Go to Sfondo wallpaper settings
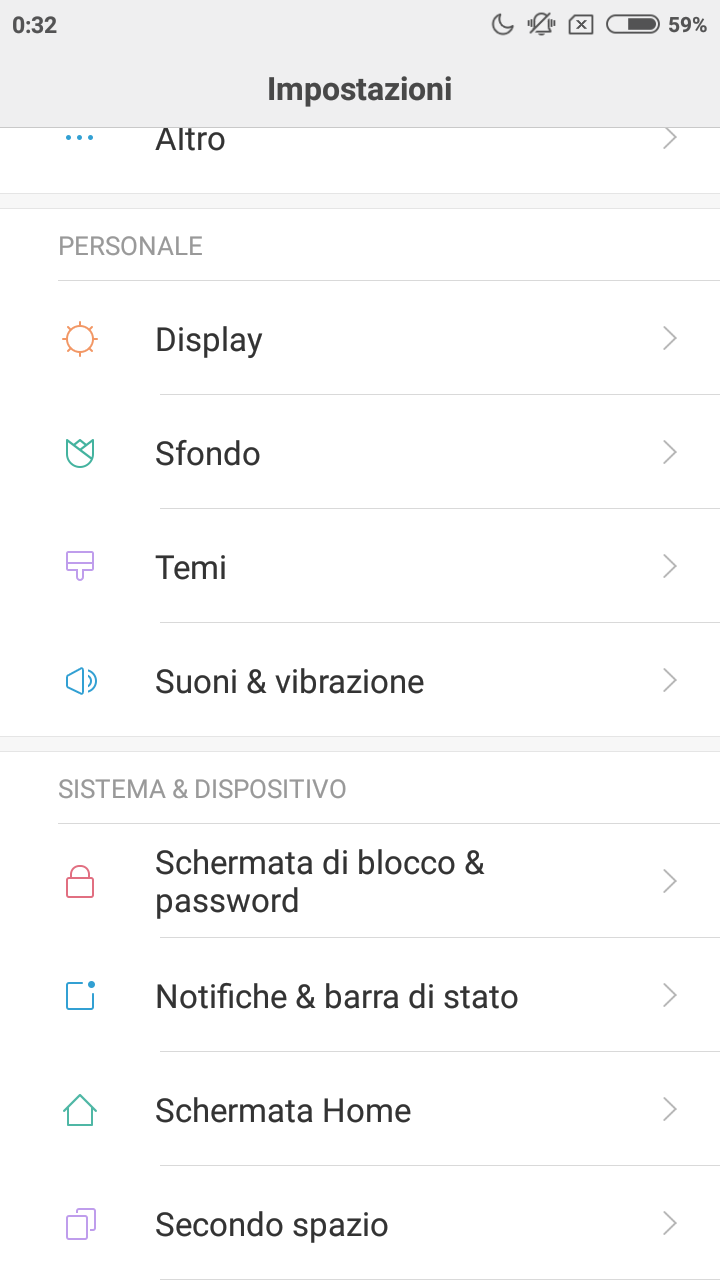This screenshot has height=1280, width=720. click(x=360, y=453)
